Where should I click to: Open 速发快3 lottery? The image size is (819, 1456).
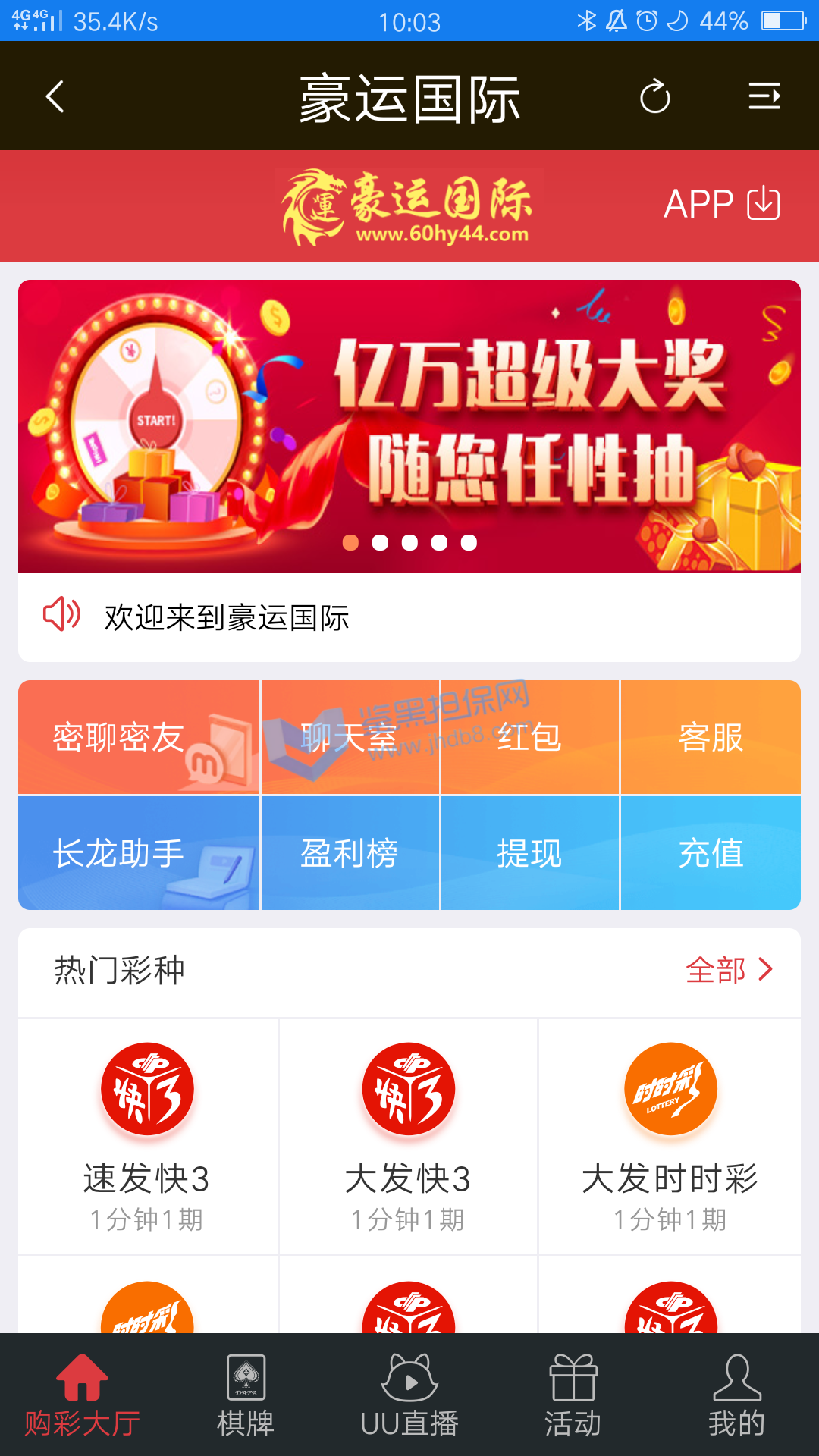tap(147, 1134)
